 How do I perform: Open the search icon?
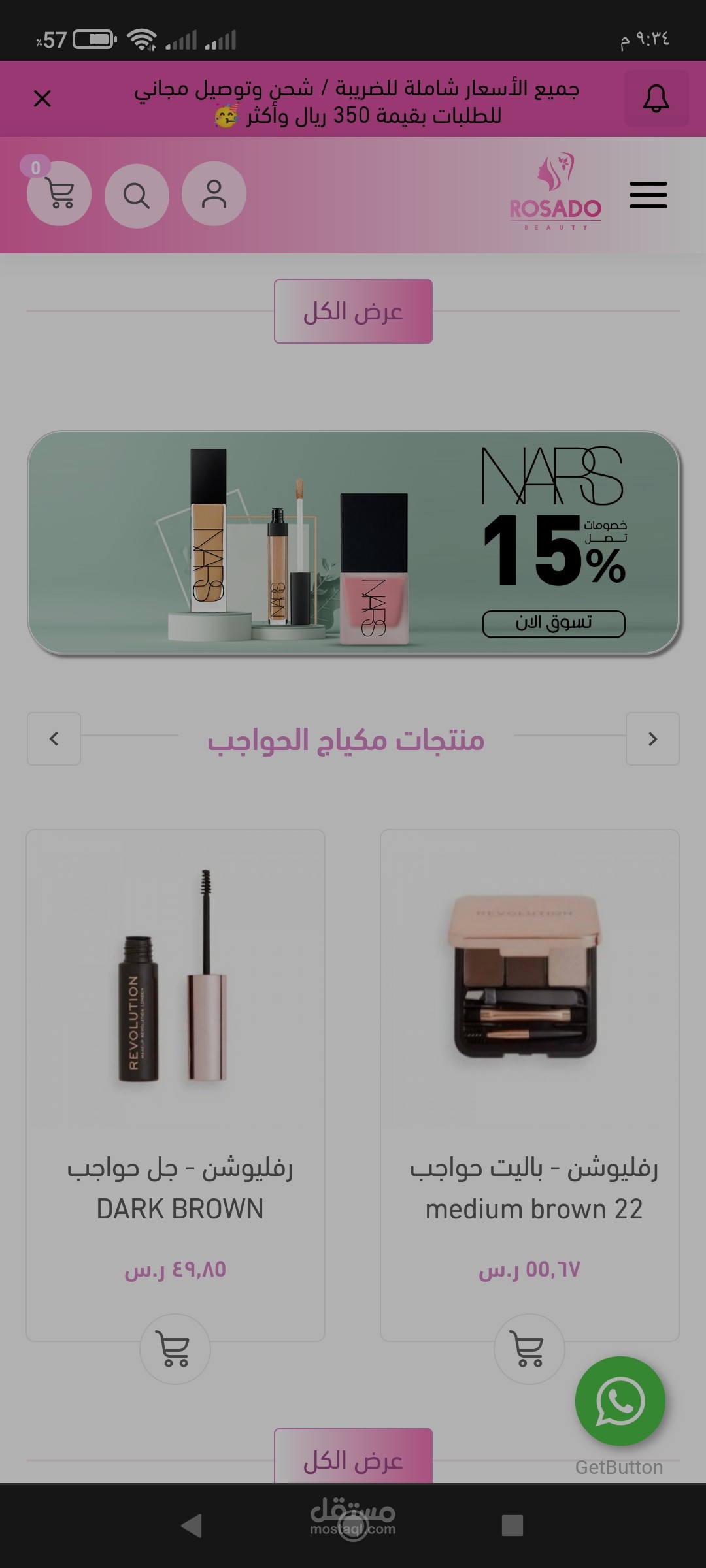tap(137, 195)
